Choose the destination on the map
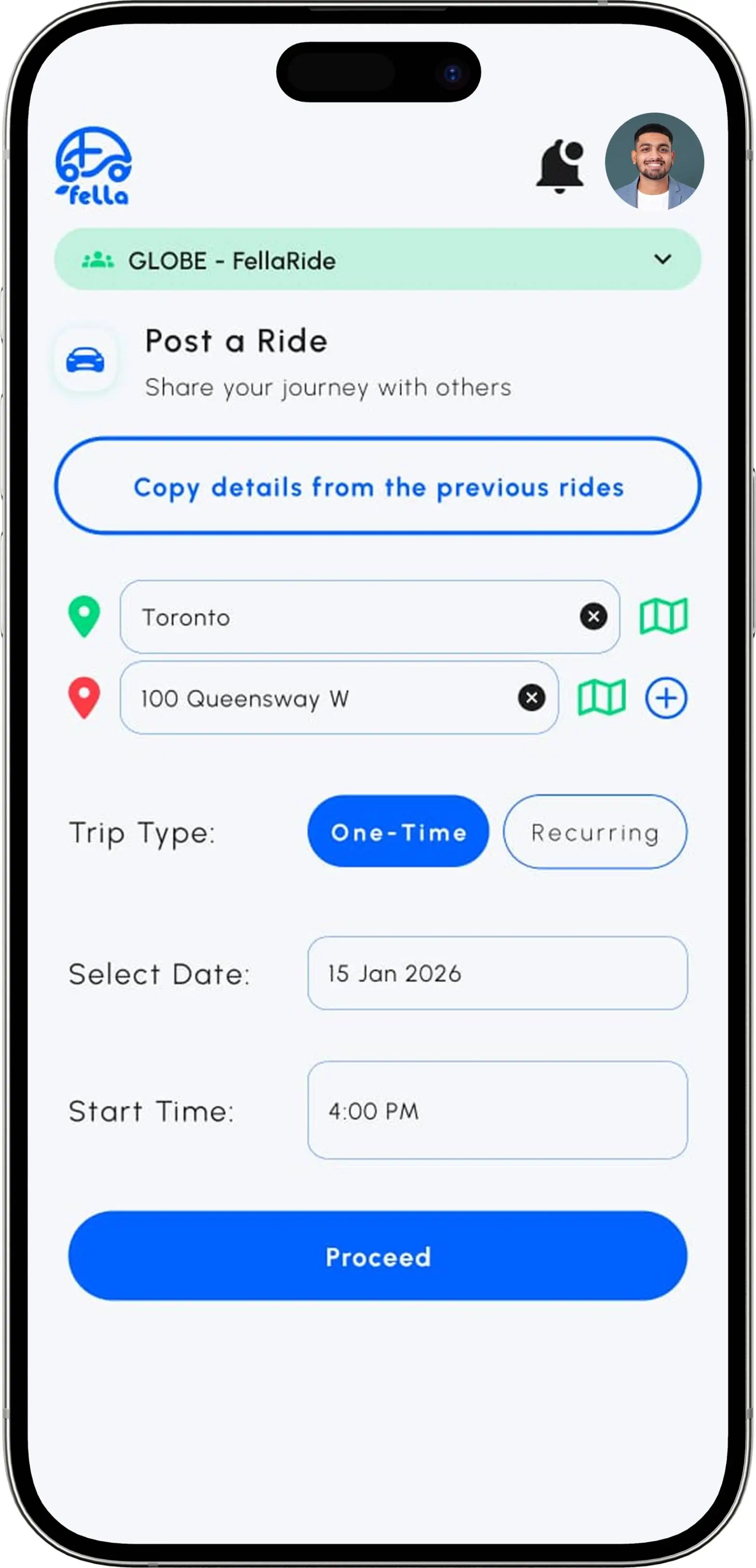Image resolution: width=756 pixels, height=1568 pixels. pos(601,698)
